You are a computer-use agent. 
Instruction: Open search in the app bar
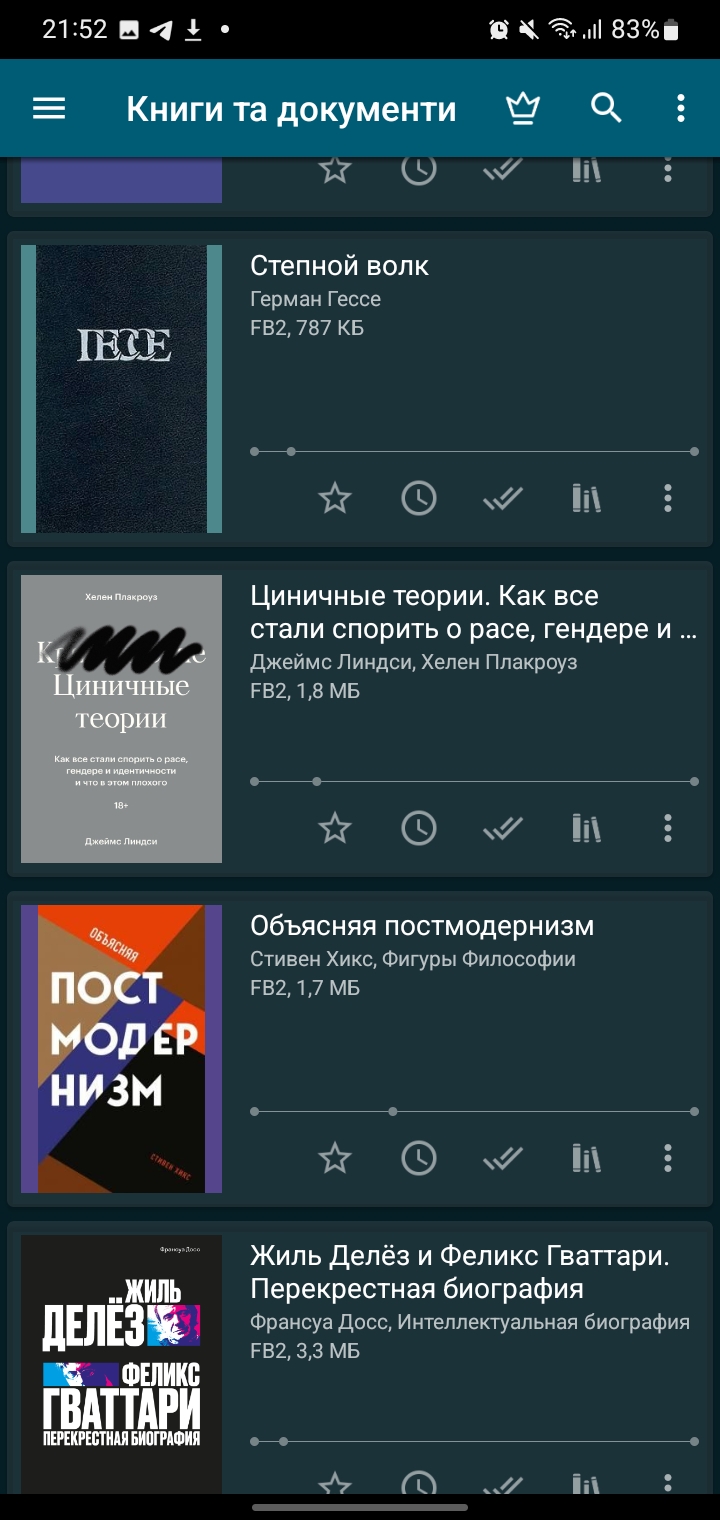[606, 108]
